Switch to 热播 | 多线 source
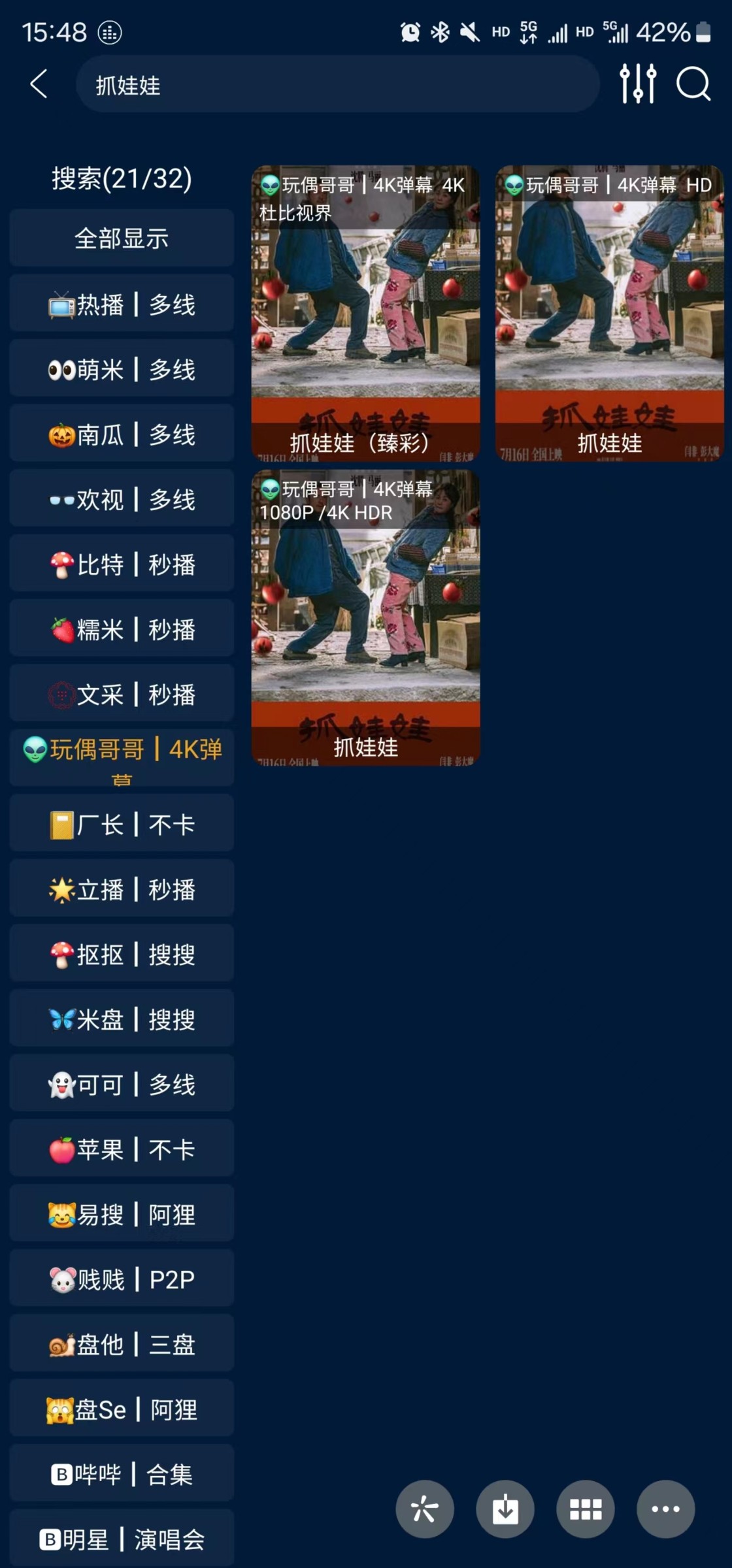This screenshot has height=1568, width=732. (x=122, y=304)
